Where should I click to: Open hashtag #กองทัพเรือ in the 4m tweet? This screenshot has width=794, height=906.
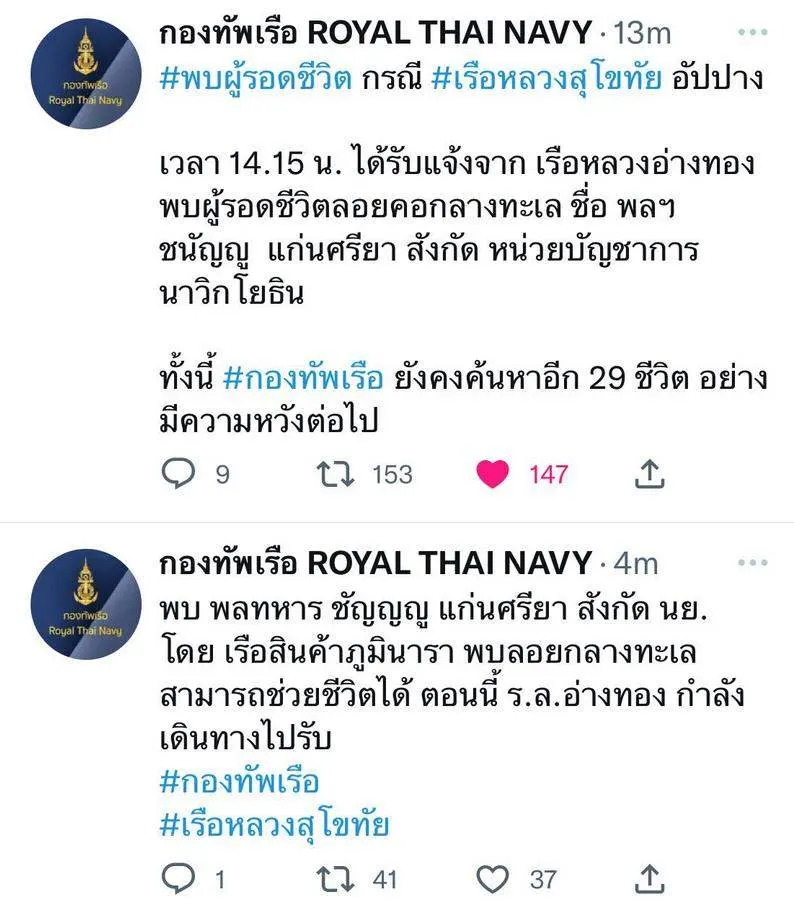click(239, 780)
